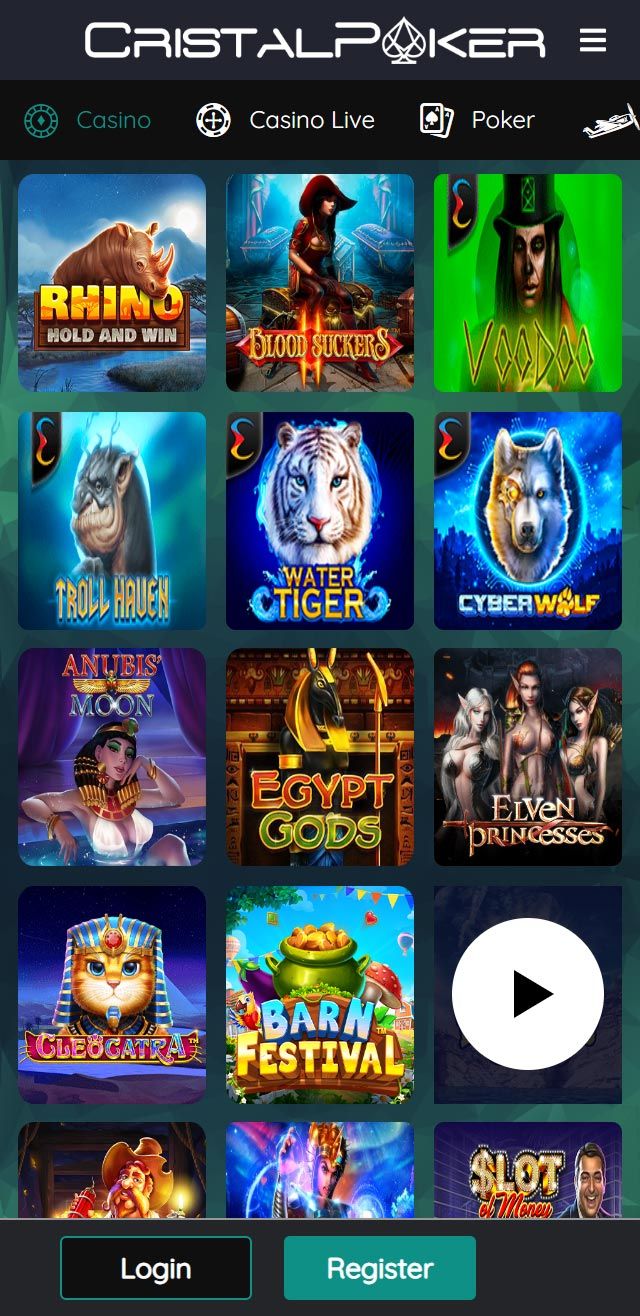Launch the Elven Princesses game
The image size is (640, 1316).
(528, 757)
